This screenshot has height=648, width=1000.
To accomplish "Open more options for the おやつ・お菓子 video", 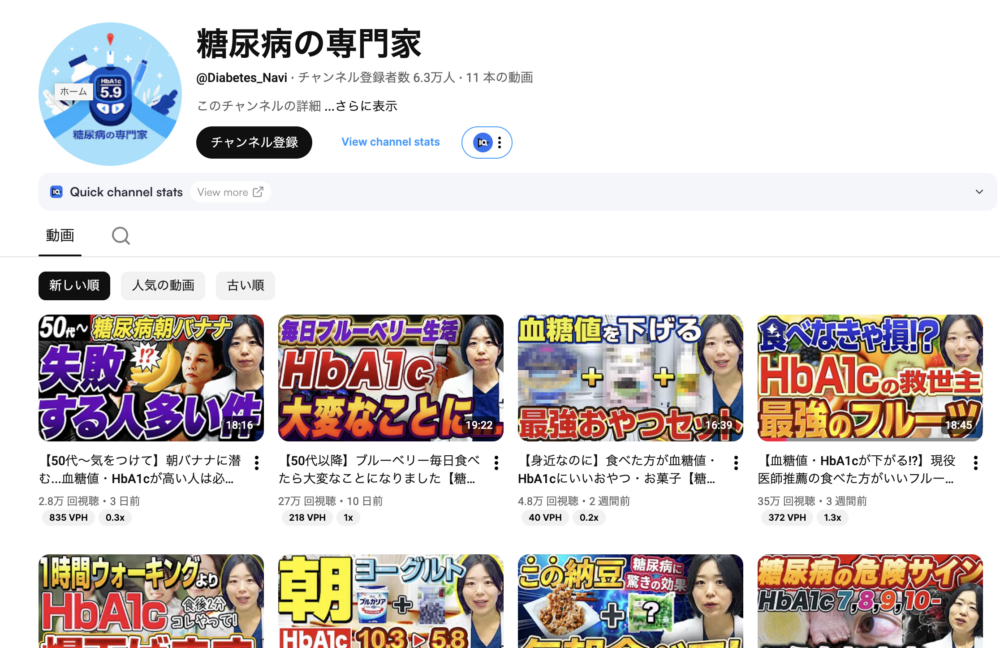I will coord(736,463).
